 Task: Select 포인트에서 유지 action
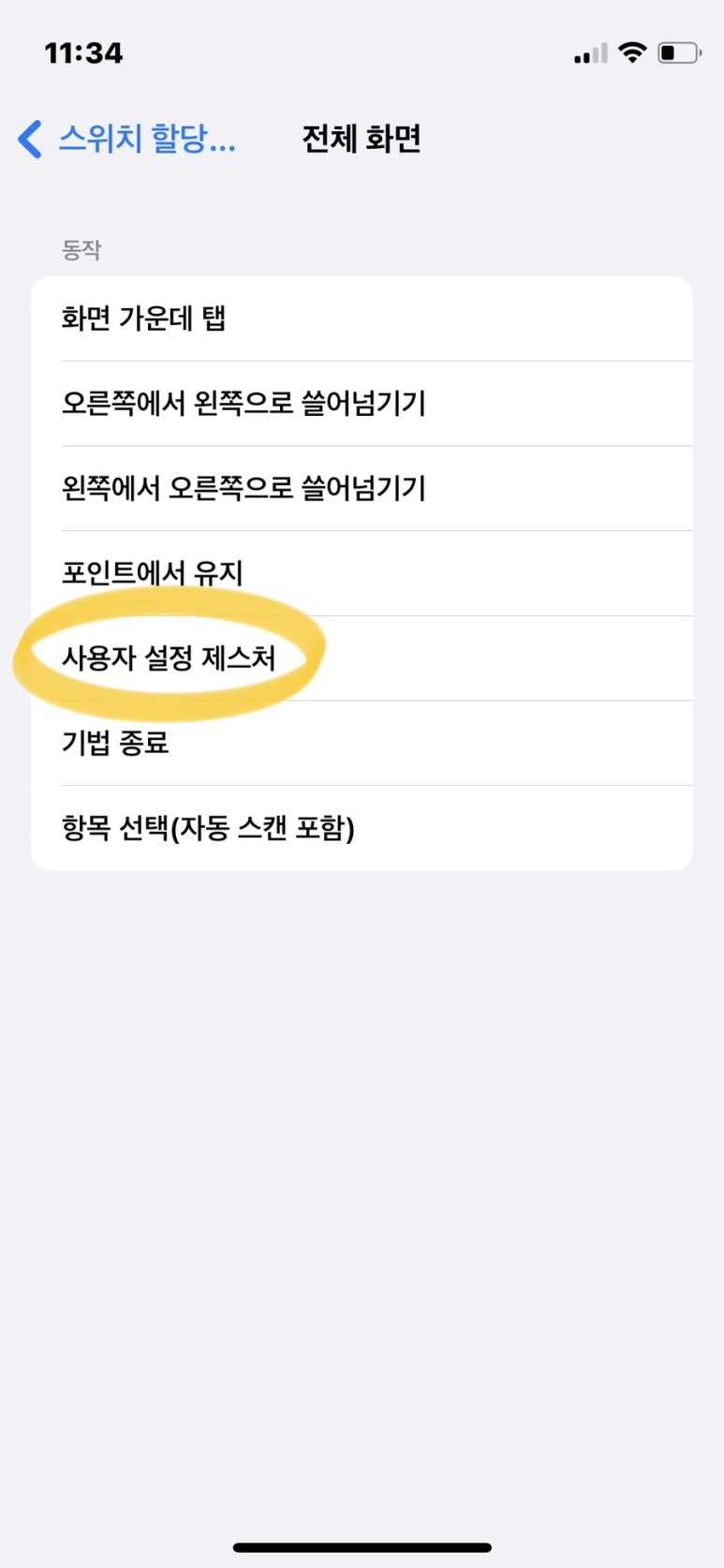(361, 573)
